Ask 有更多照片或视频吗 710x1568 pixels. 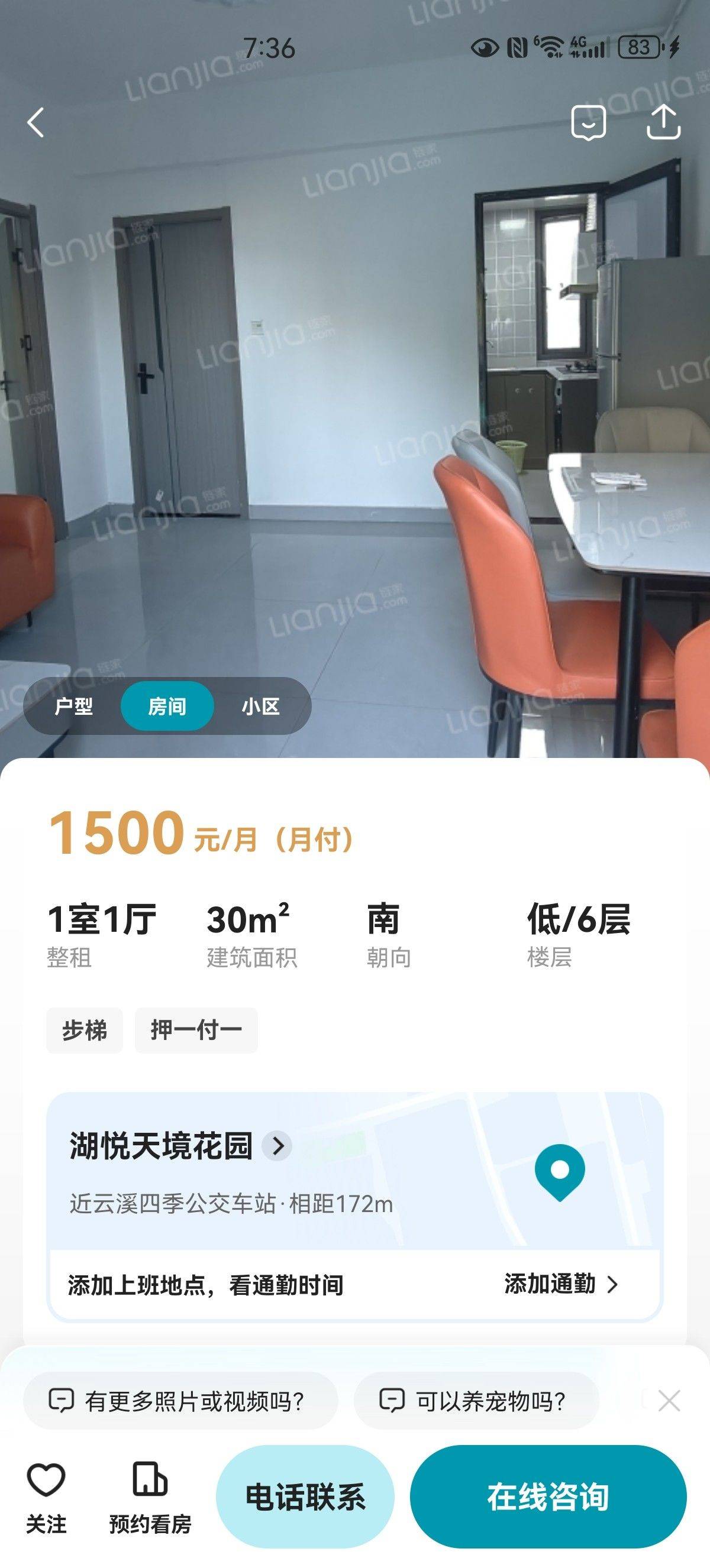(180, 1401)
